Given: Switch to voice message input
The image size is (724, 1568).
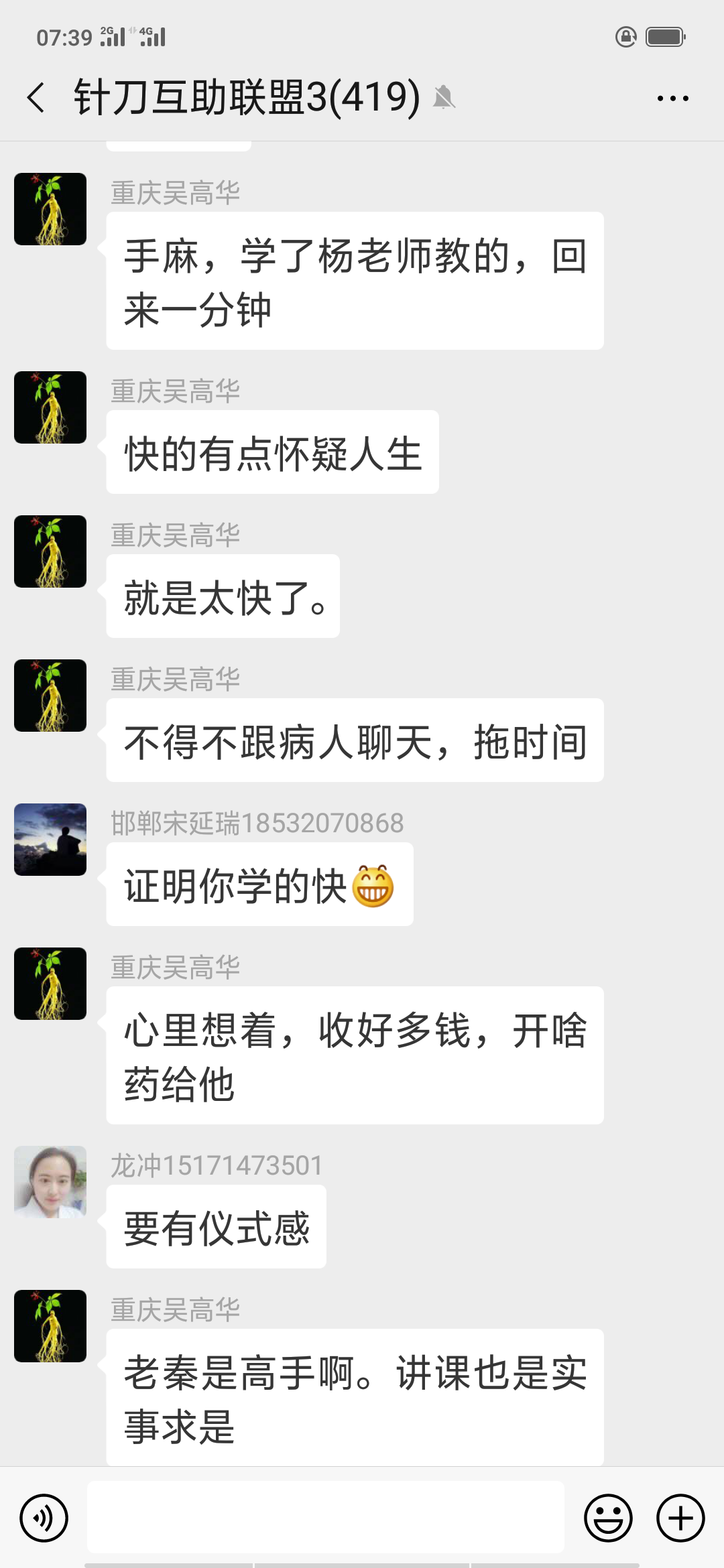Looking at the screenshot, I should [x=44, y=1518].
